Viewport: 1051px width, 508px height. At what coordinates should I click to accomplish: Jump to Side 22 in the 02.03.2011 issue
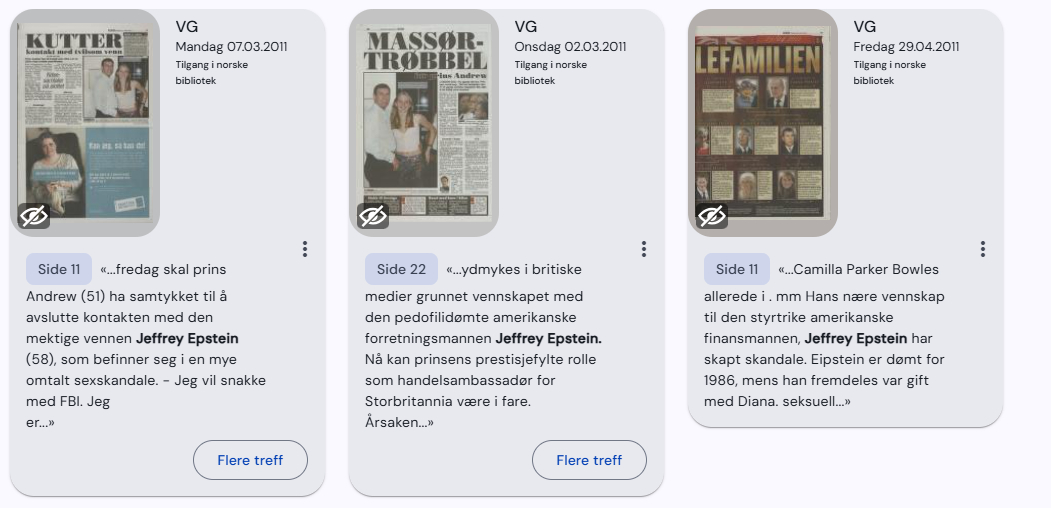click(400, 269)
